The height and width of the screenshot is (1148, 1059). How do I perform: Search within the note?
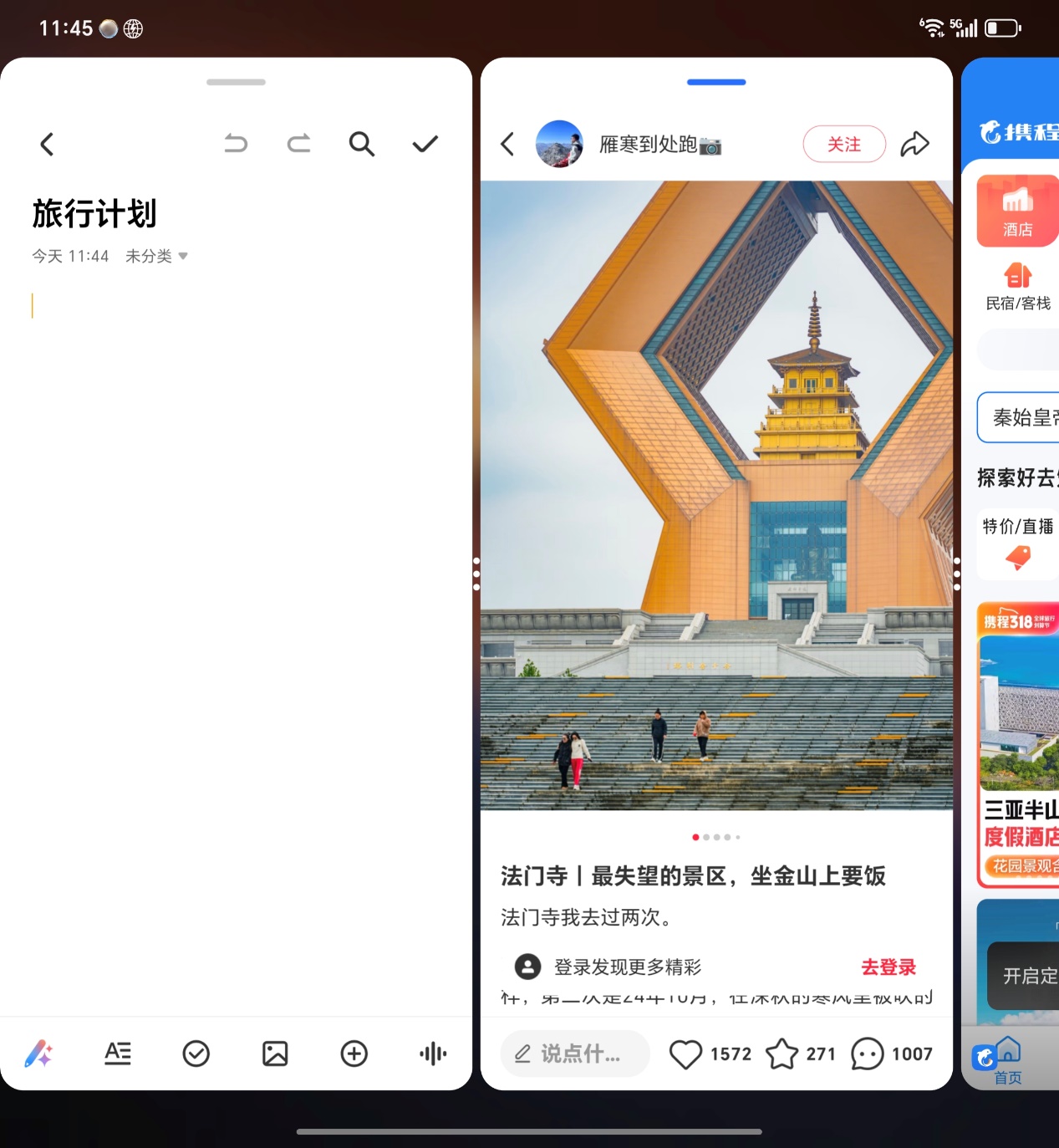click(361, 144)
